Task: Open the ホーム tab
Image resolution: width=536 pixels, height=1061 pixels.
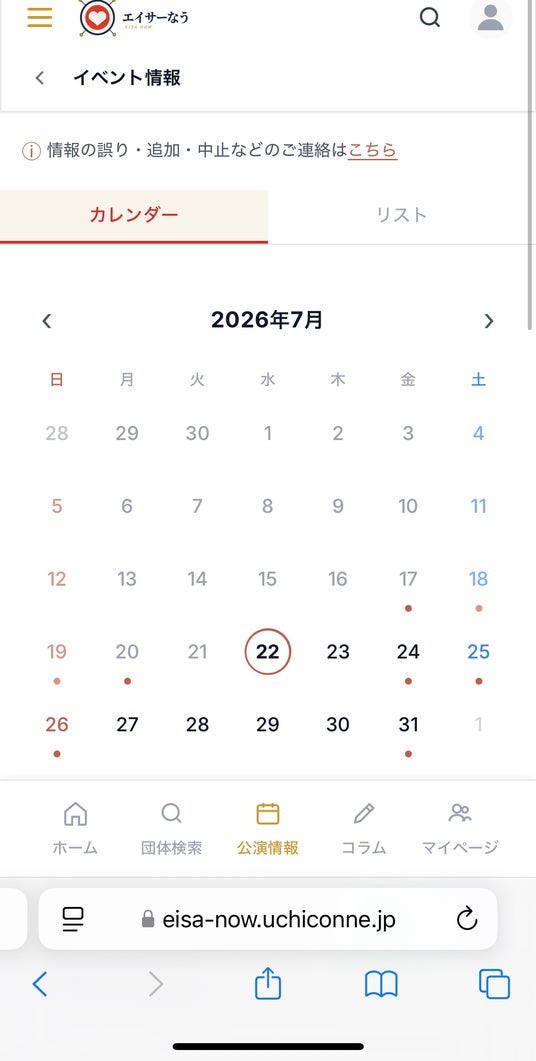Action: pos(75,828)
